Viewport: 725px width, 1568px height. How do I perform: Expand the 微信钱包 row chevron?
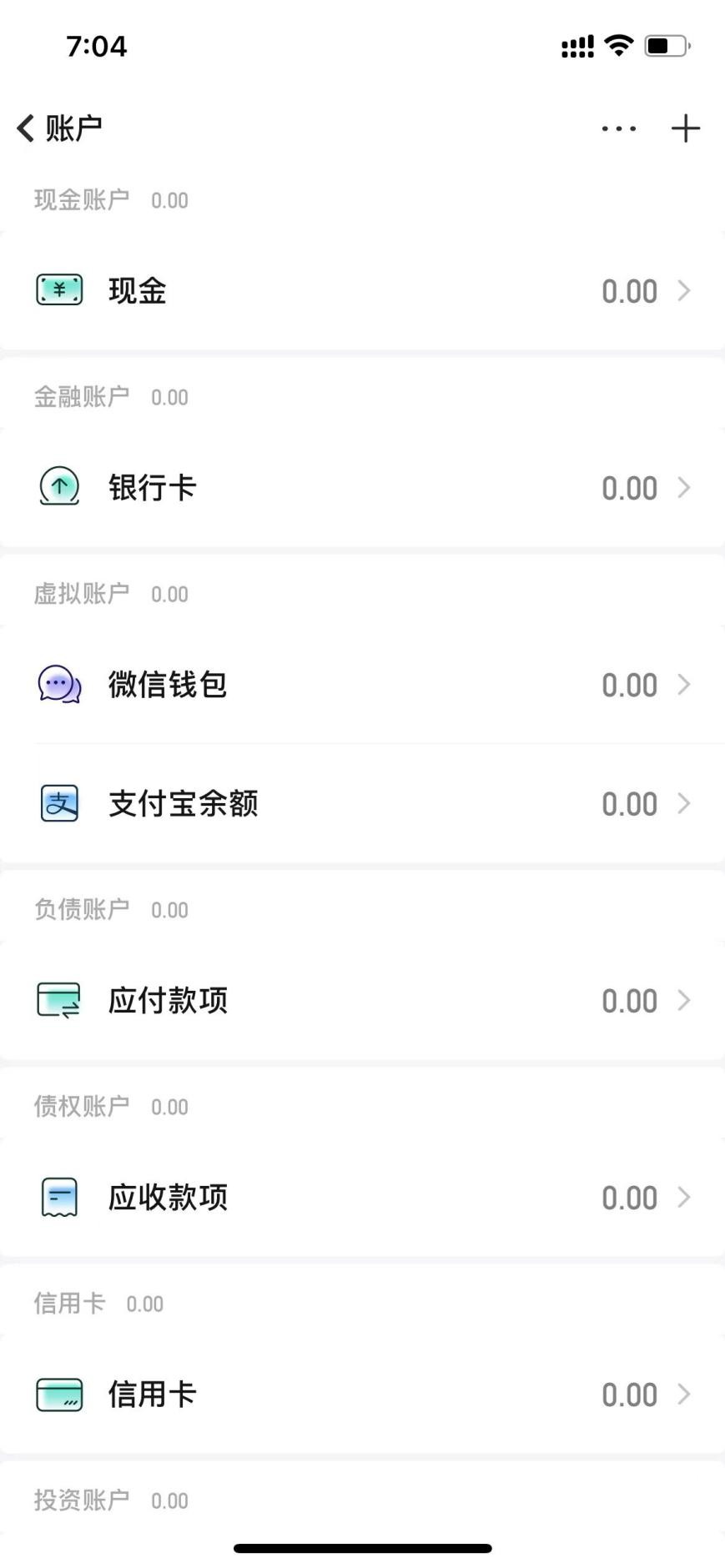(x=684, y=684)
